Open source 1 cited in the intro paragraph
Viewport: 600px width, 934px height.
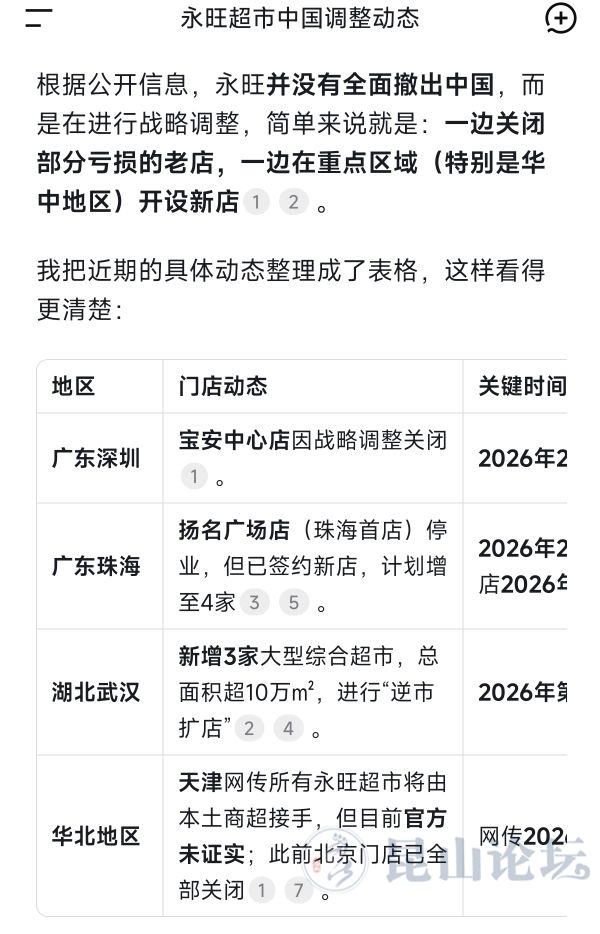click(256, 203)
